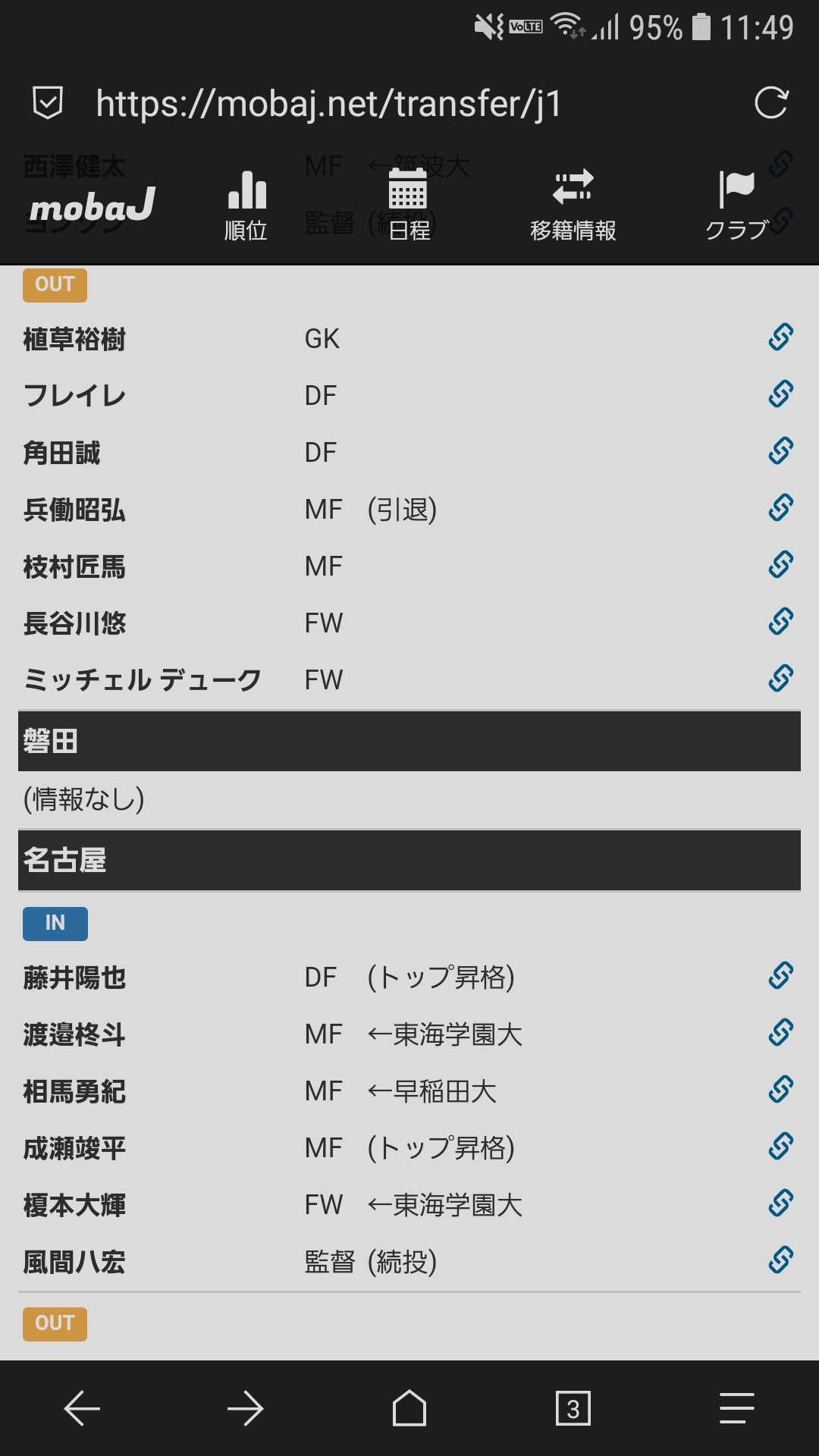Reload the page with the refresh icon
The height and width of the screenshot is (1456, 819).
click(772, 103)
